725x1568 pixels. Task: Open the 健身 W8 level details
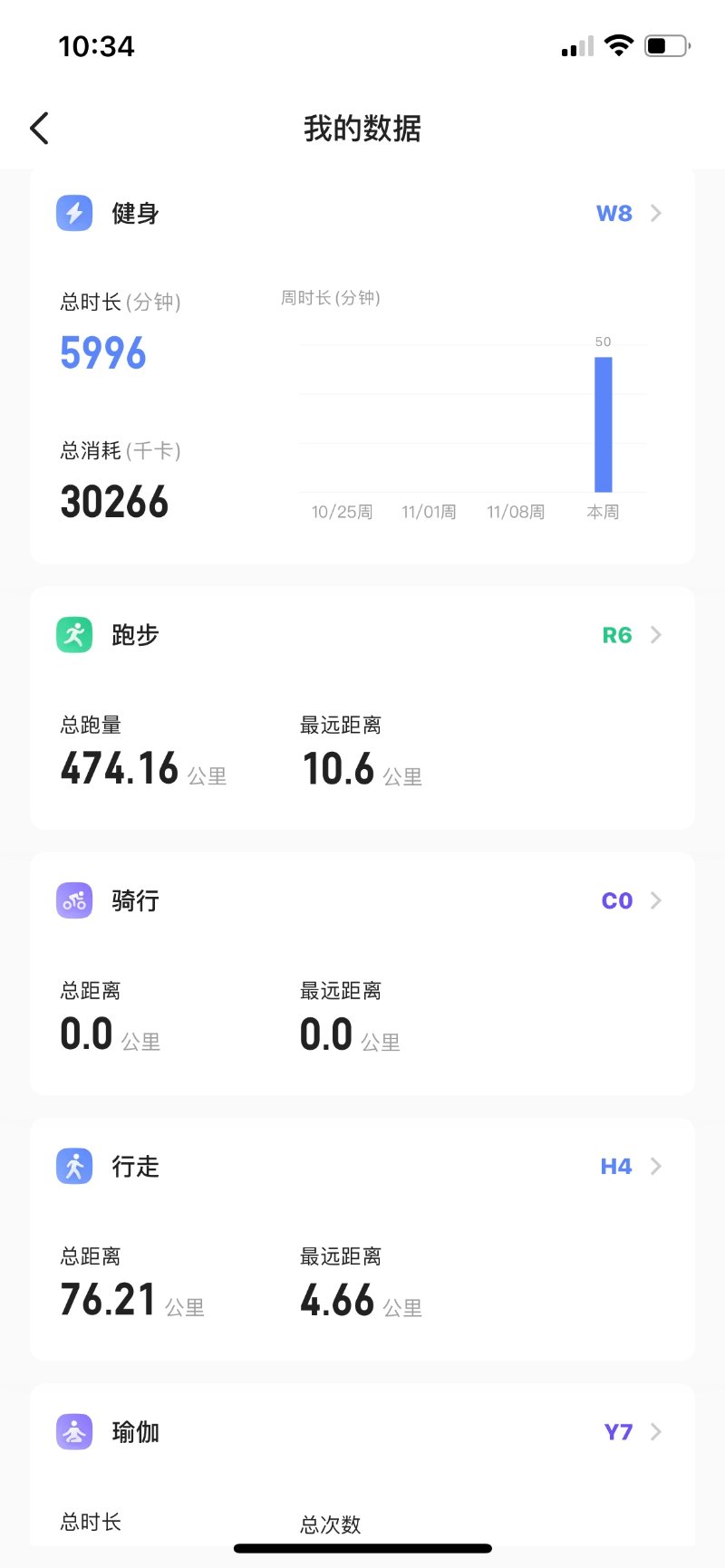(x=629, y=214)
